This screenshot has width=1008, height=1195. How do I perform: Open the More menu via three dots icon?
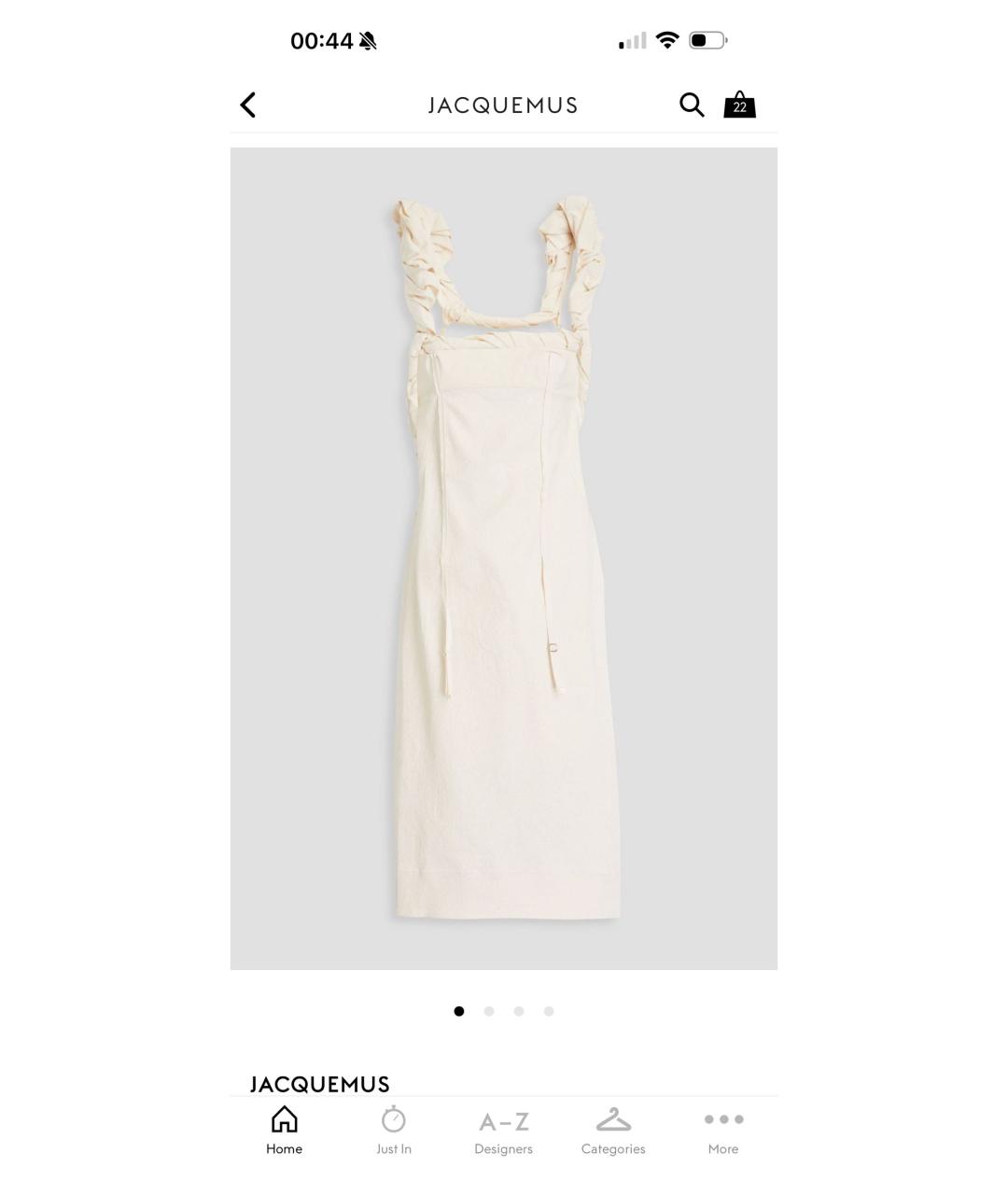[722, 1129]
